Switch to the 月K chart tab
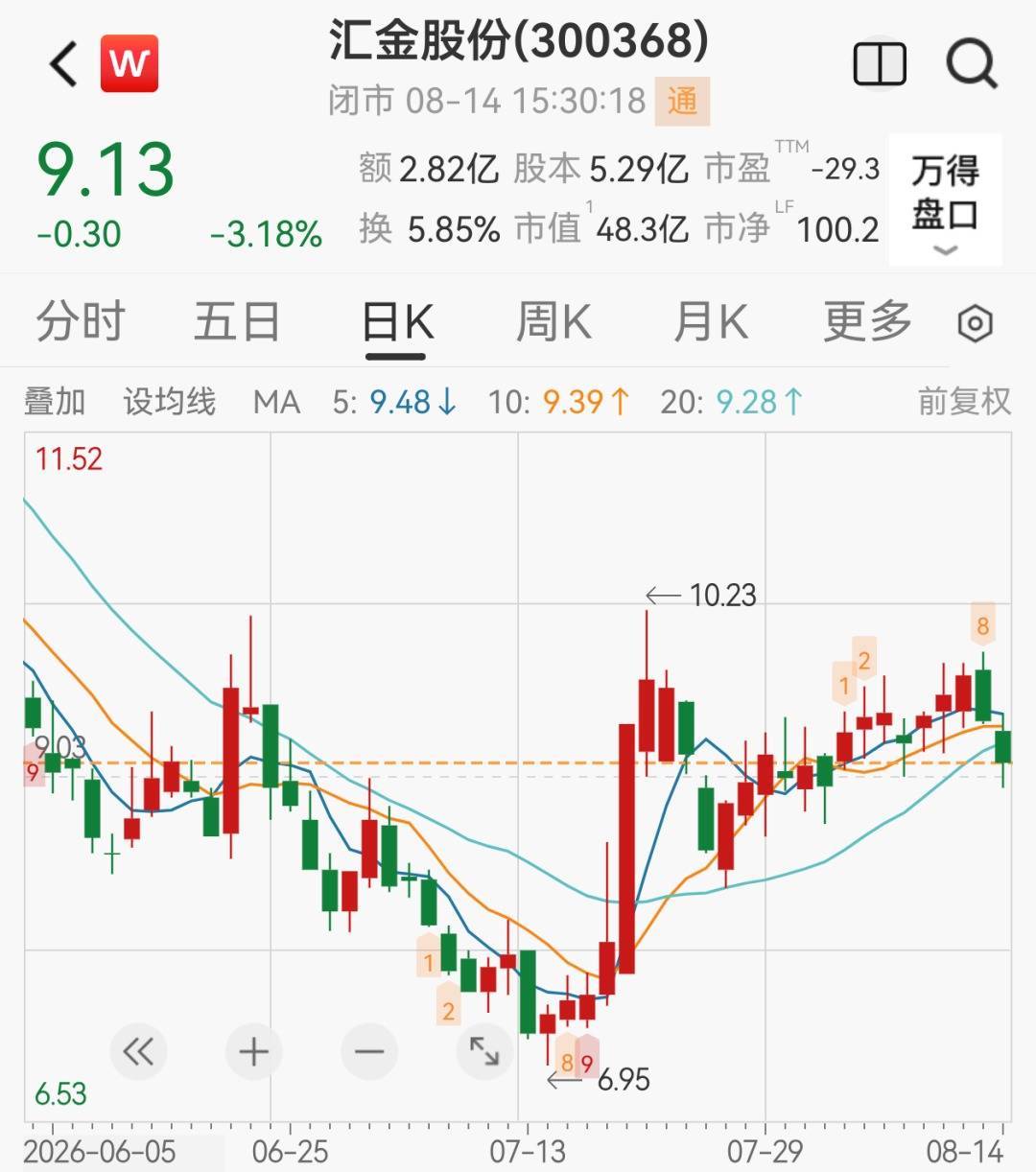Viewport: 1036px width, 1172px height. point(711,321)
